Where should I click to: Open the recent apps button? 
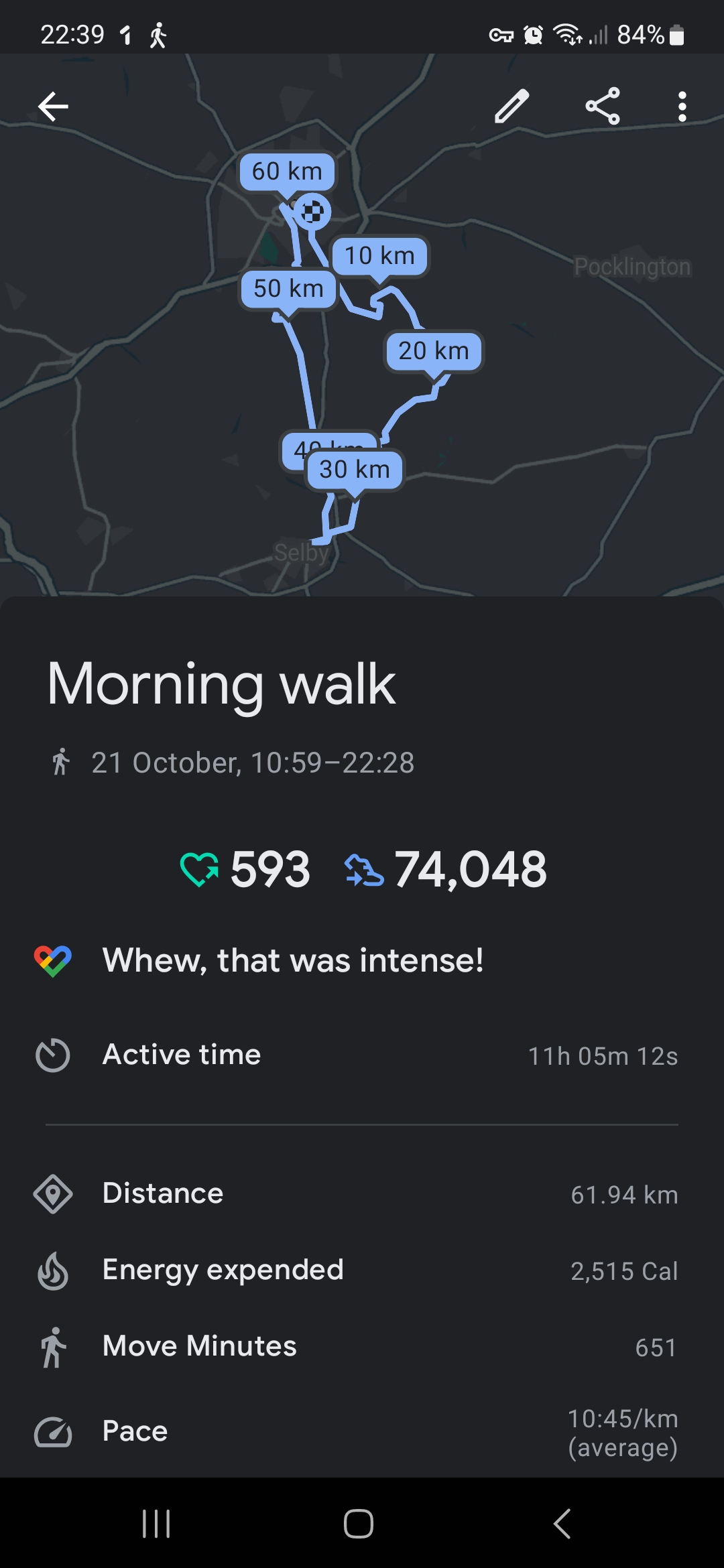(x=156, y=1523)
